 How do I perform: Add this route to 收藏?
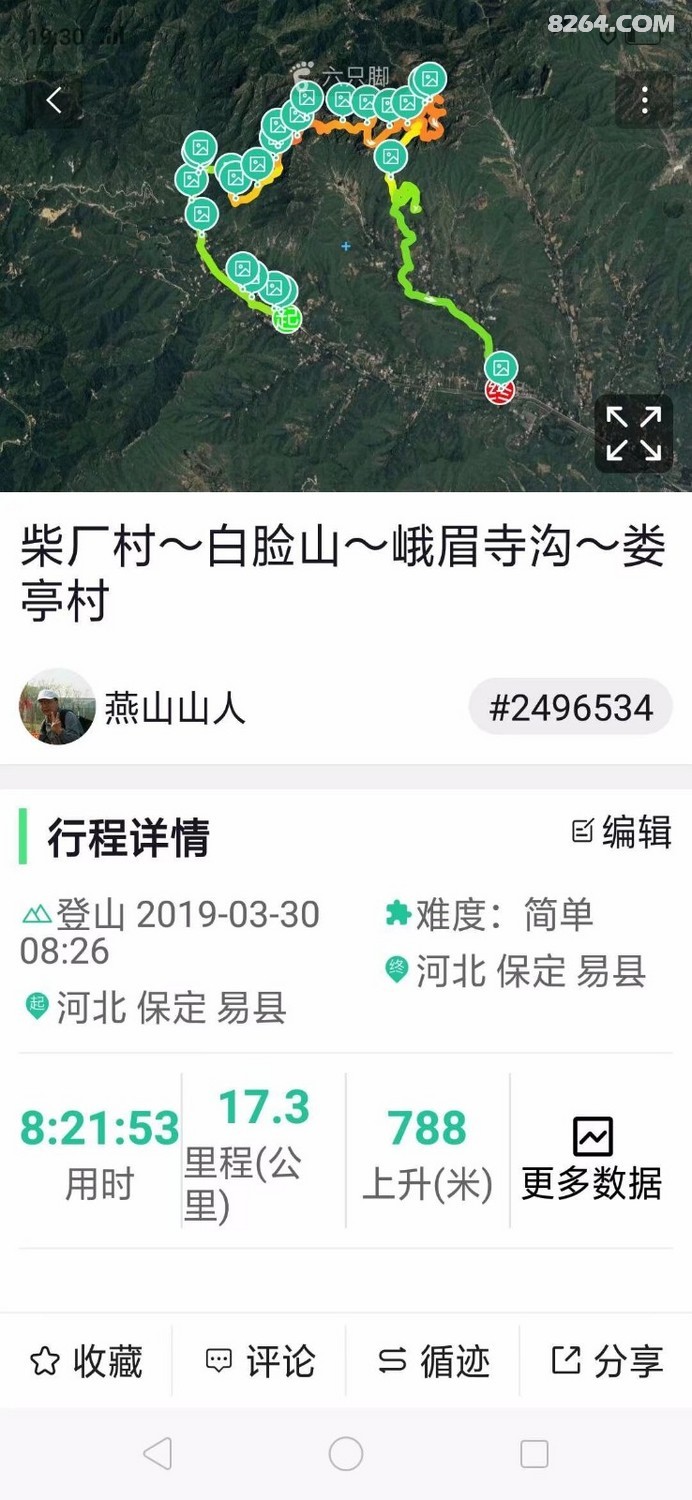tap(86, 1361)
